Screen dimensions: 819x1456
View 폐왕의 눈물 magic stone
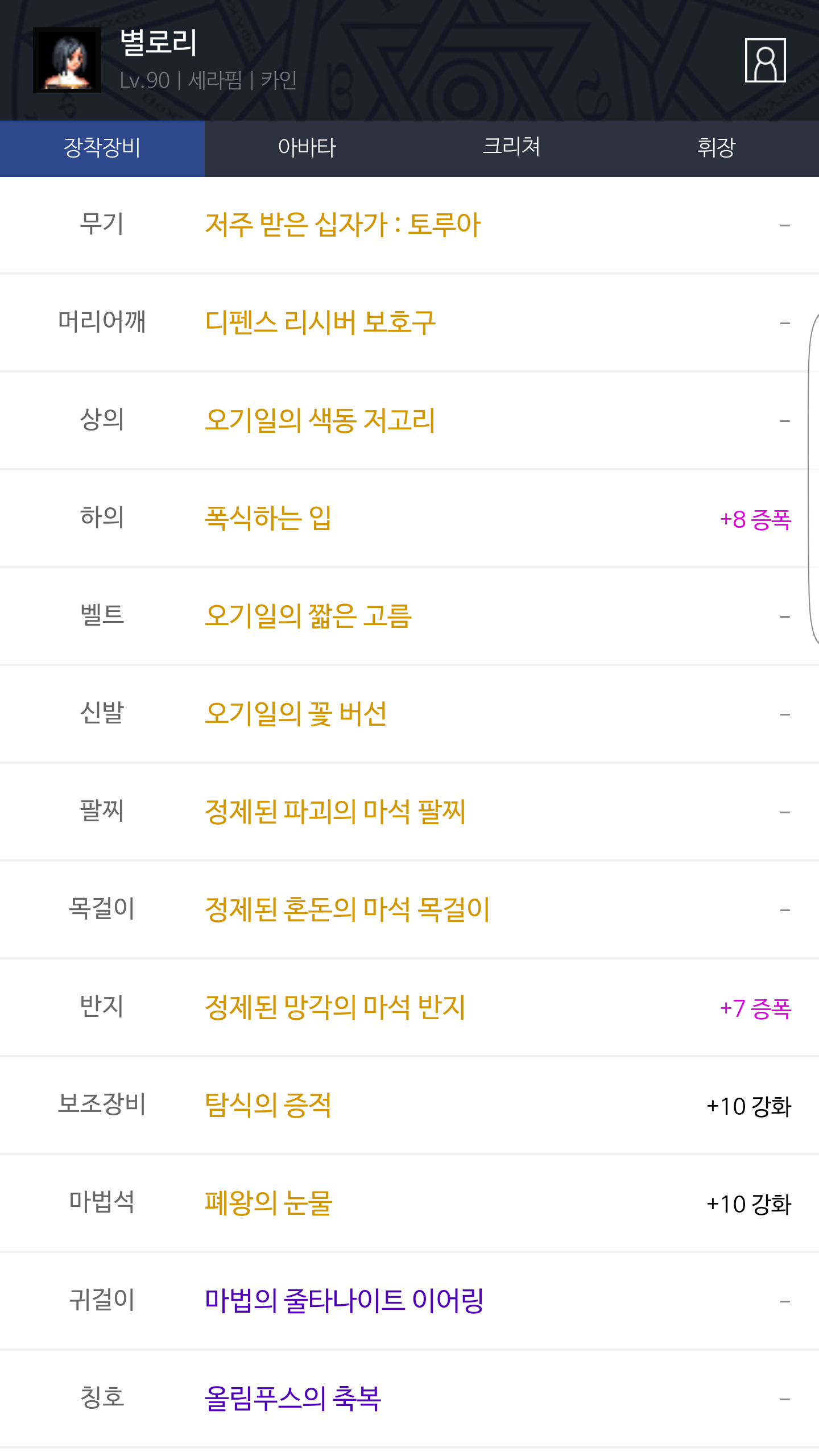268,1203
